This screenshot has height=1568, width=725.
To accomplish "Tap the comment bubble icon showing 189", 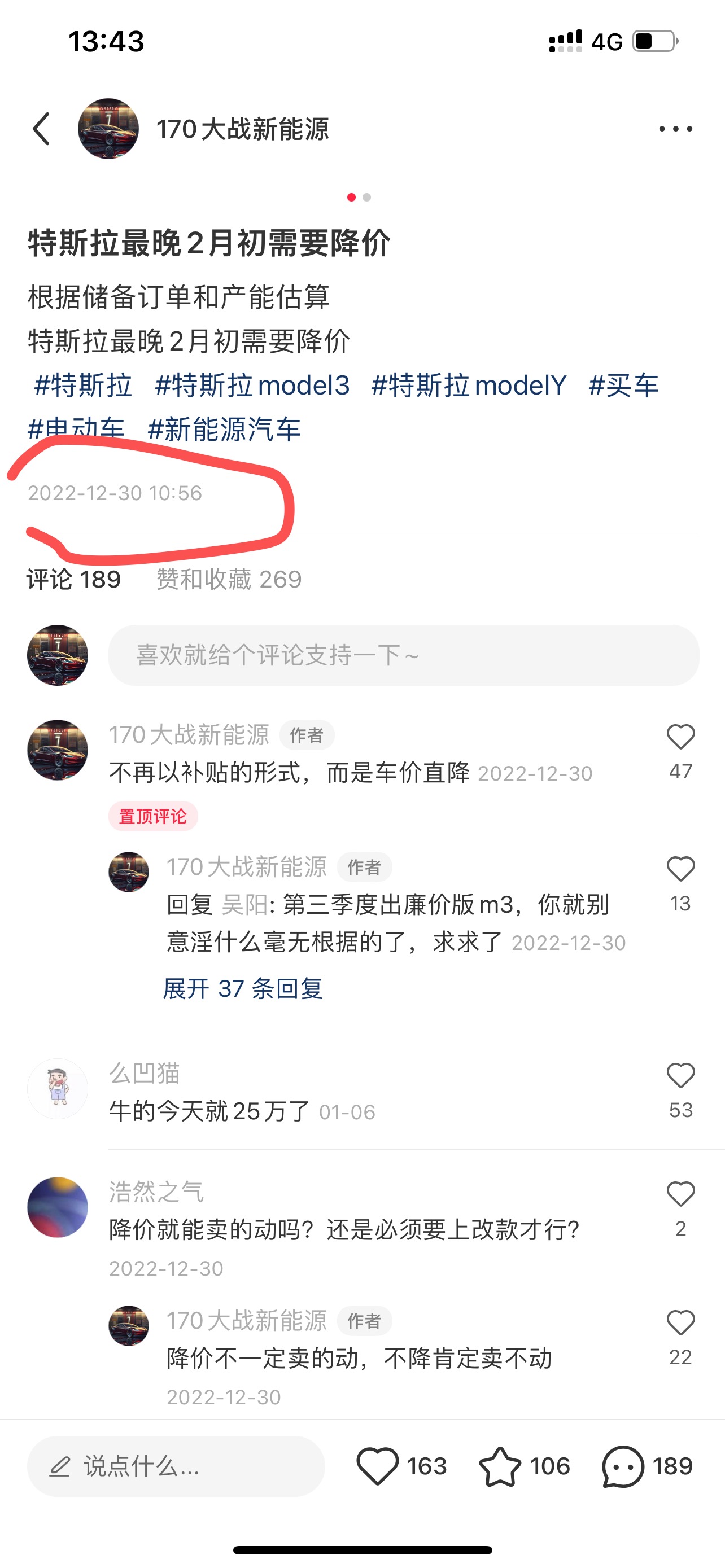I will coord(623,1467).
